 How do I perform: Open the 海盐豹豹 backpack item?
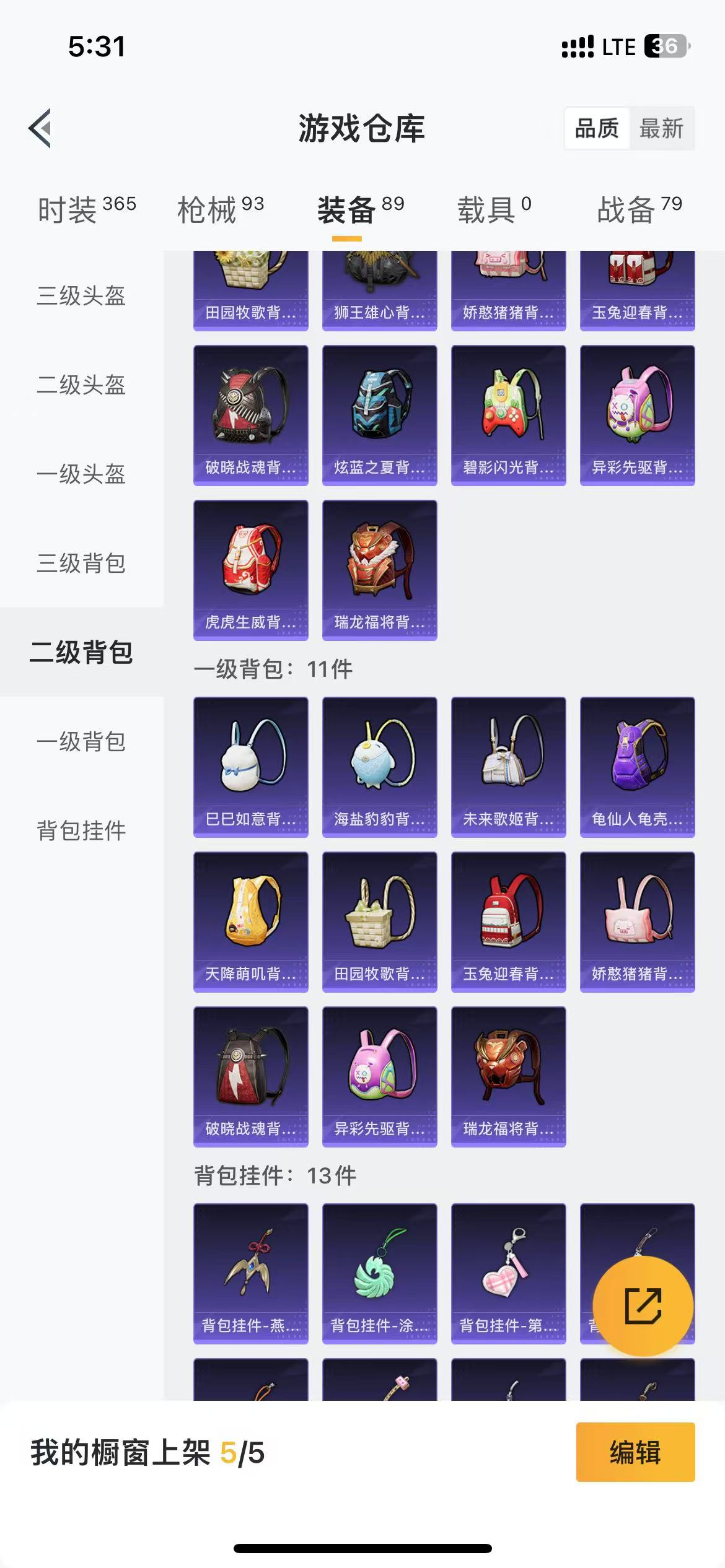pyautogui.click(x=380, y=767)
